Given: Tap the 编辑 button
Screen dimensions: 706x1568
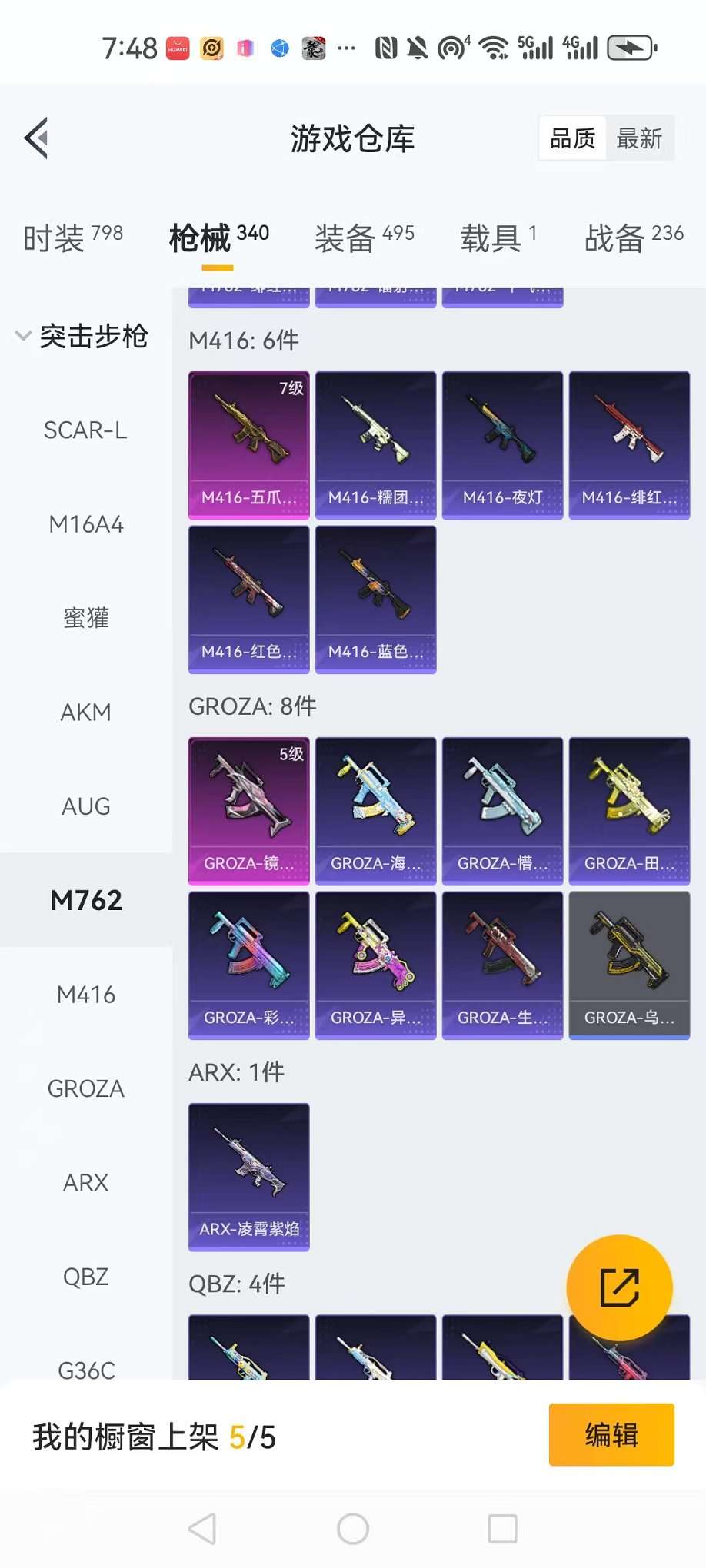Looking at the screenshot, I should (611, 1435).
